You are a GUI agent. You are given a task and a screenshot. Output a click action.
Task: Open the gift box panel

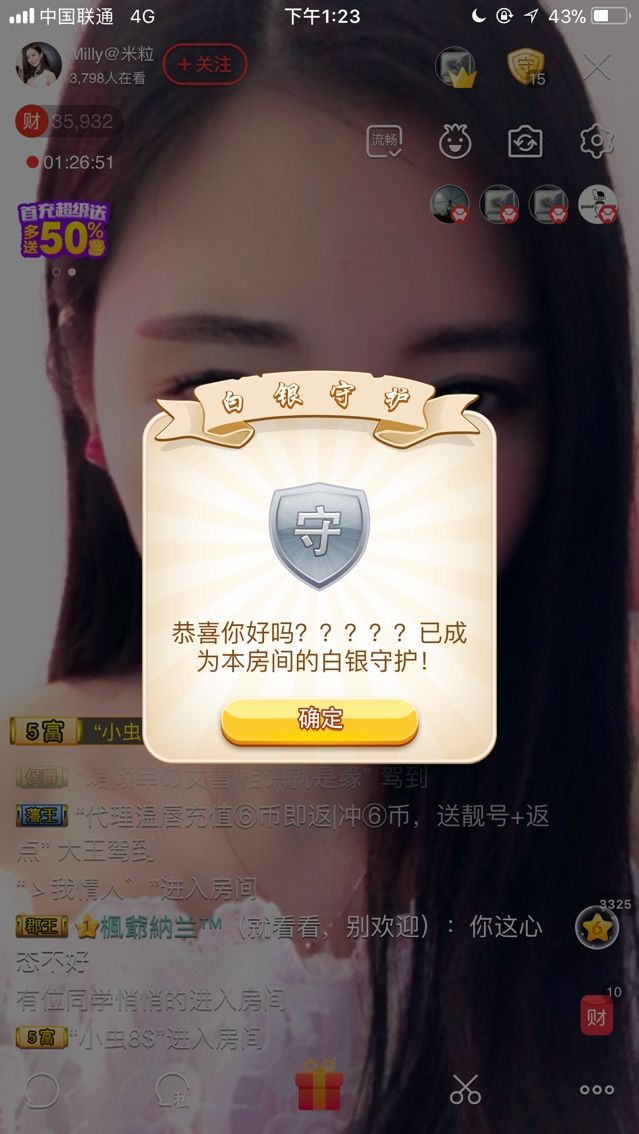pos(319,1087)
